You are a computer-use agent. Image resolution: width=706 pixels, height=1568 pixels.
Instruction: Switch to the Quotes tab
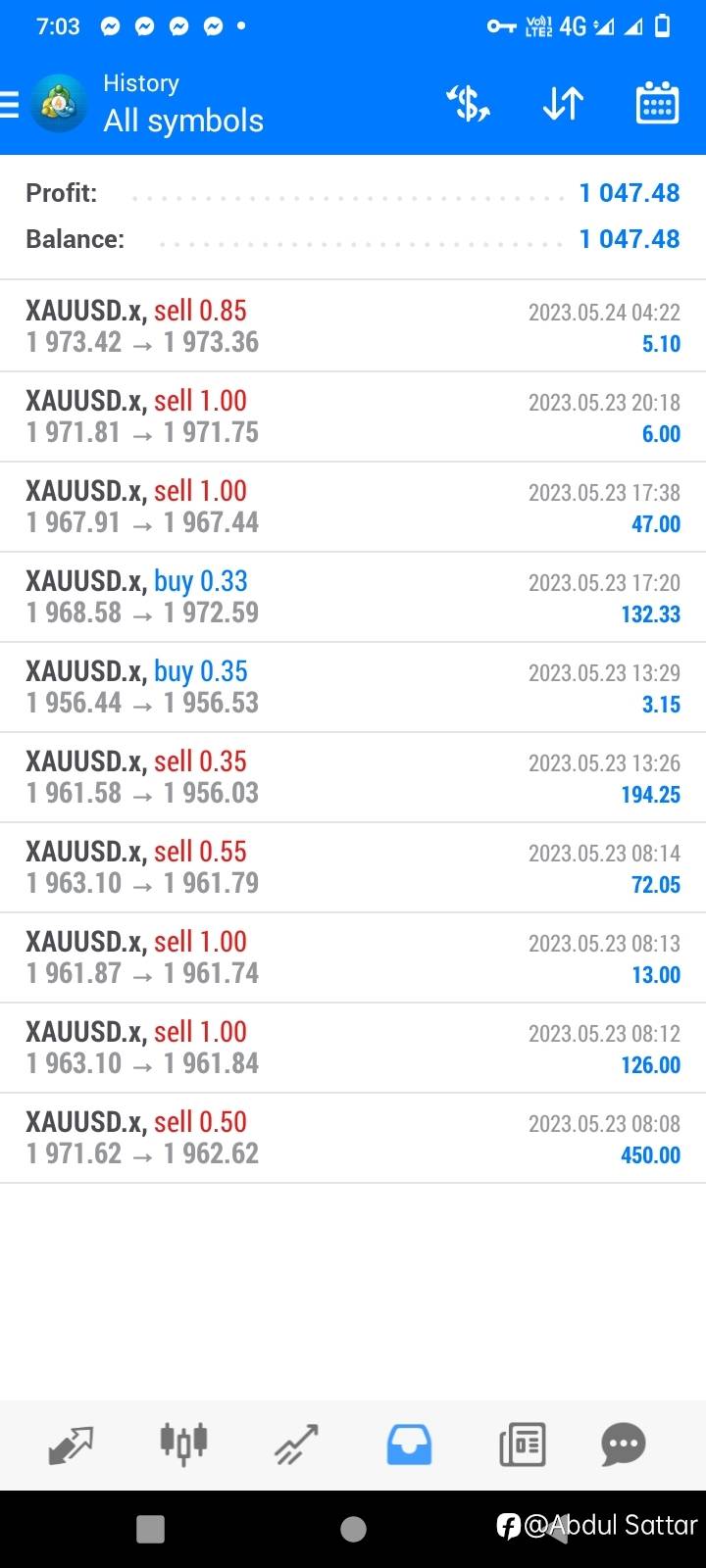[x=71, y=1445]
